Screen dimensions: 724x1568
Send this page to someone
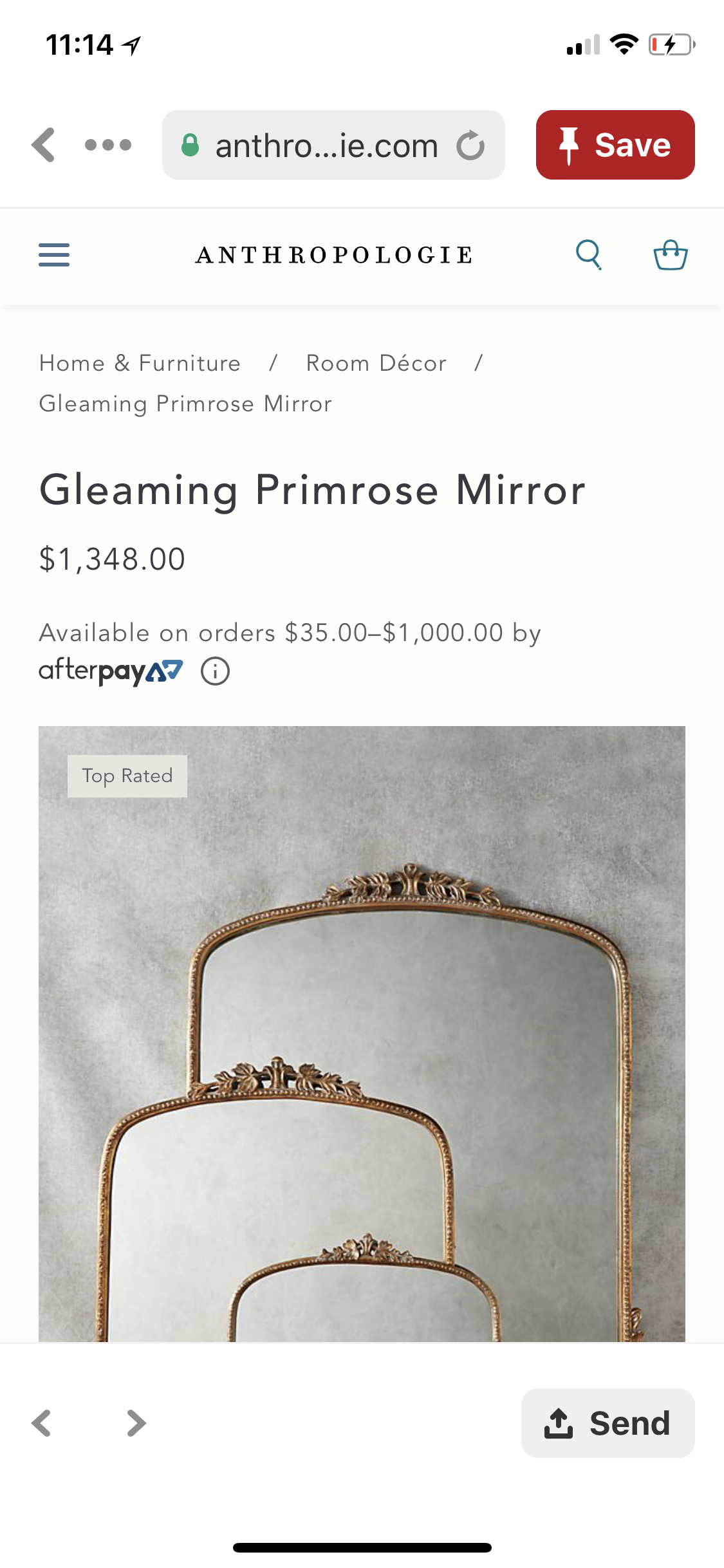point(608,1423)
